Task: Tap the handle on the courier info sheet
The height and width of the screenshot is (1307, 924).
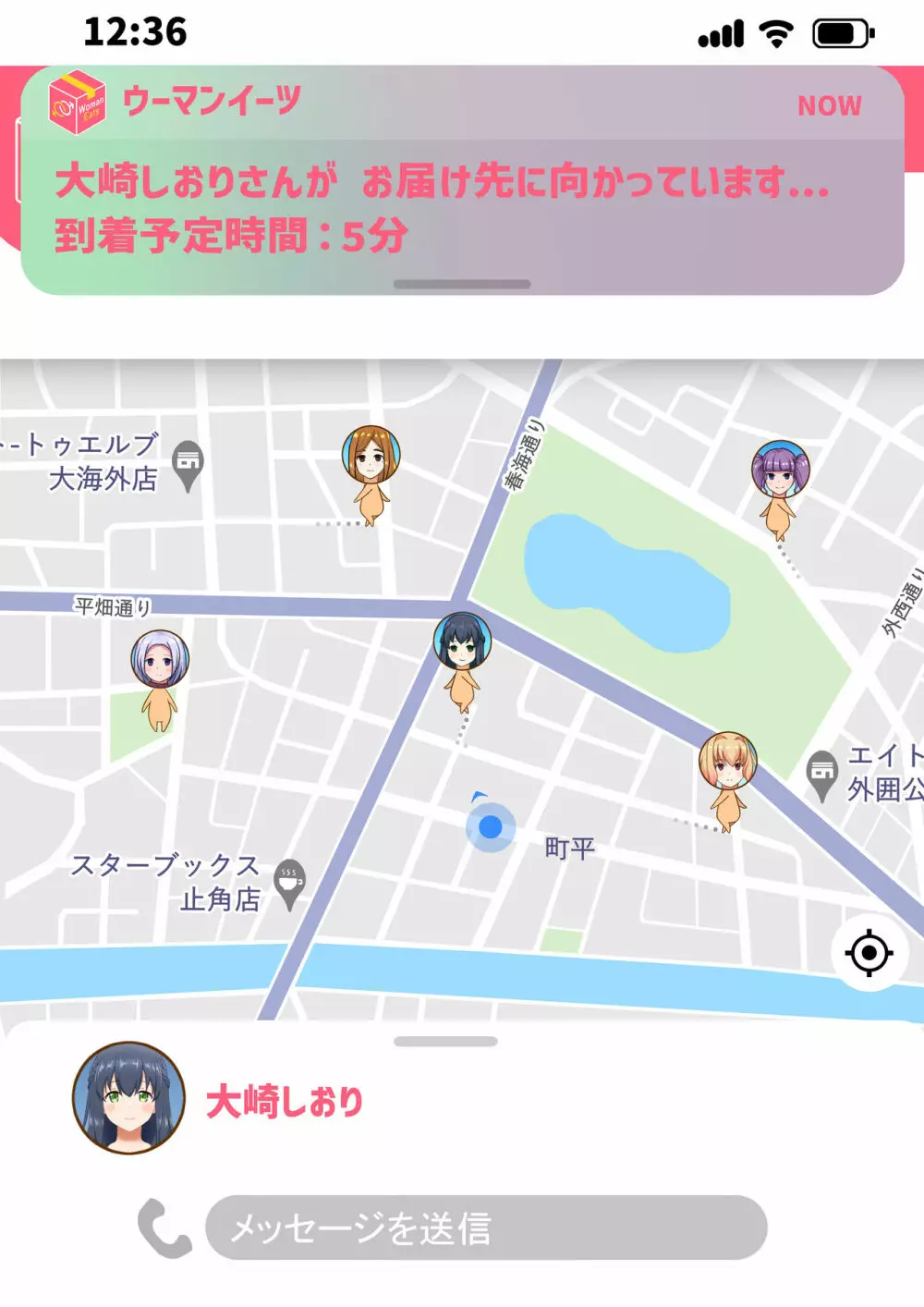Action: (x=445, y=1042)
